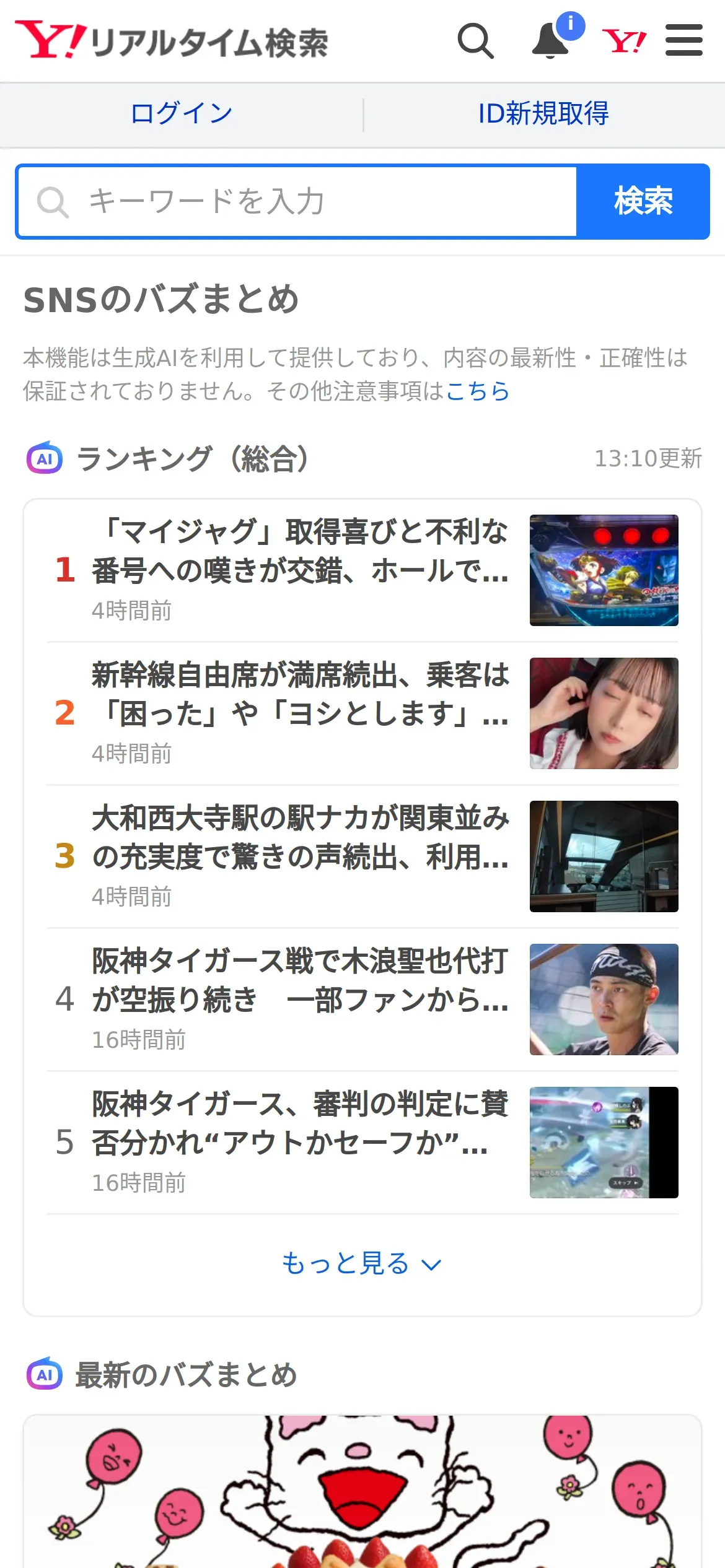Screen dimensions: 725x1568
Task: Tap ID新規取得 to create an account
Action: tap(543, 114)
